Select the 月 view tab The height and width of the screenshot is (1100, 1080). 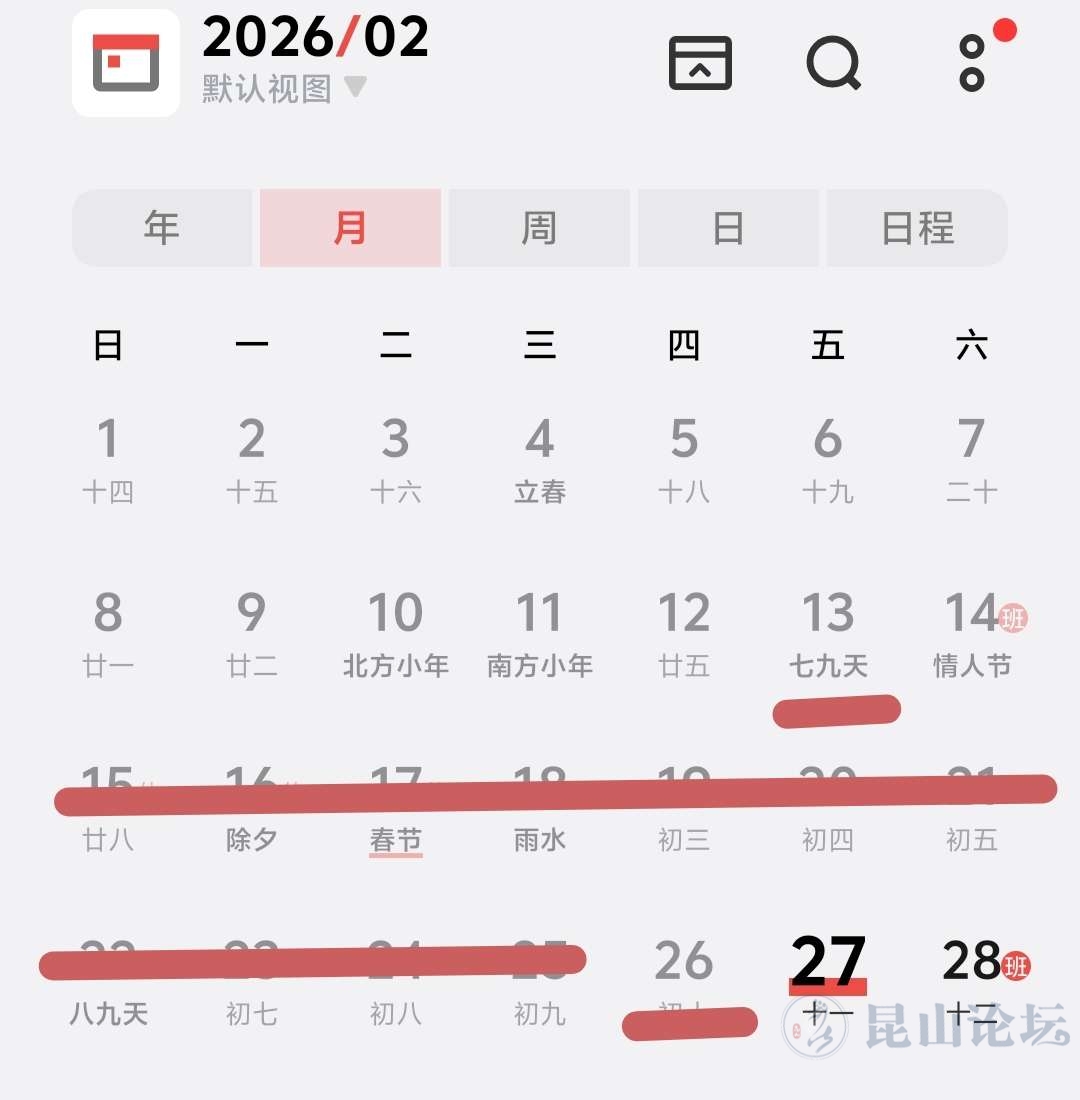(350, 228)
